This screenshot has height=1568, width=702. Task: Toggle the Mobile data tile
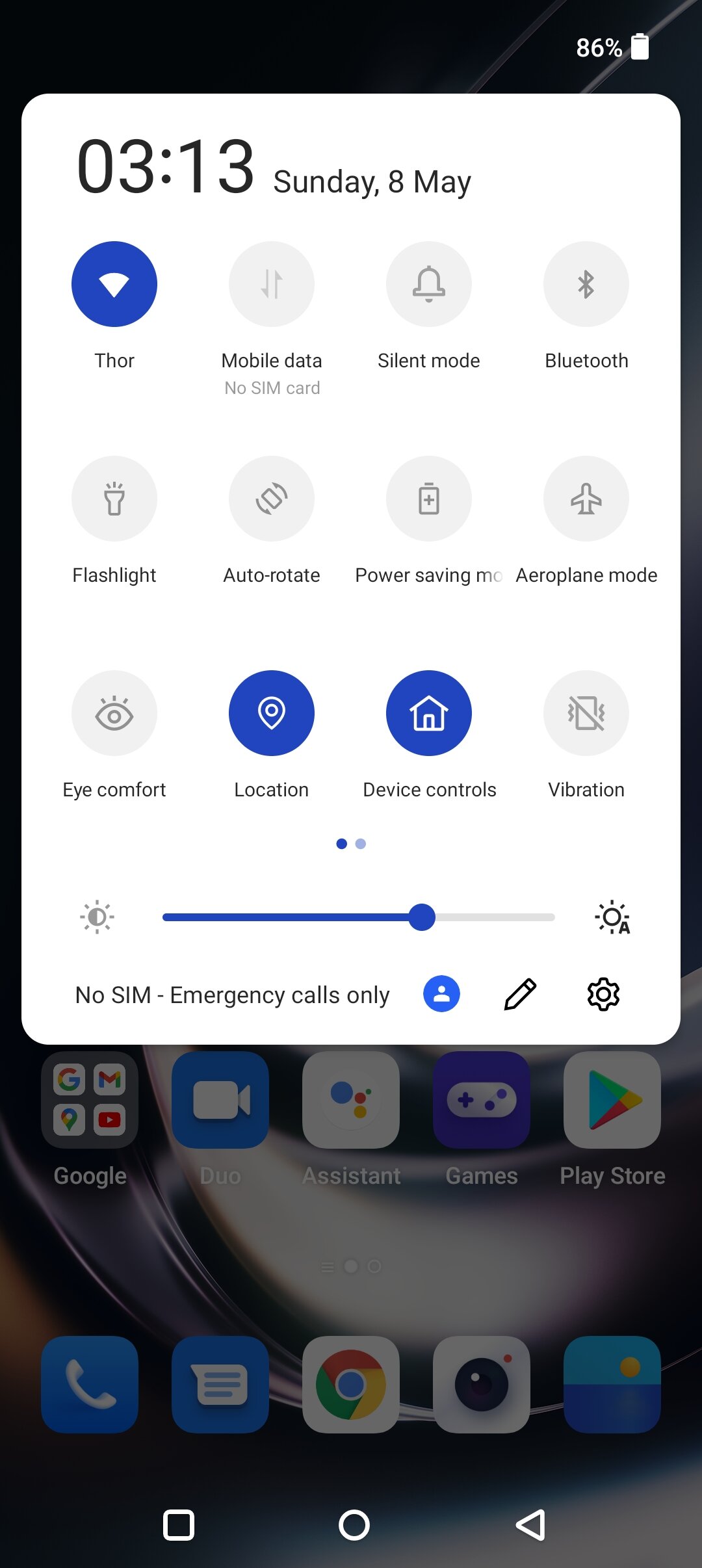coord(272,284)
